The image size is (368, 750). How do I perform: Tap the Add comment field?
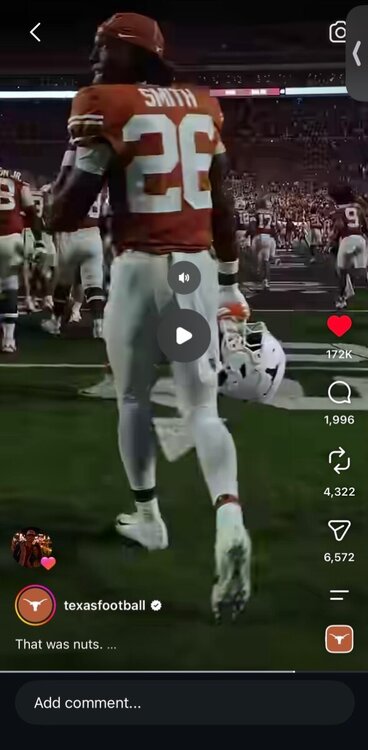click(x=185, y=703)
